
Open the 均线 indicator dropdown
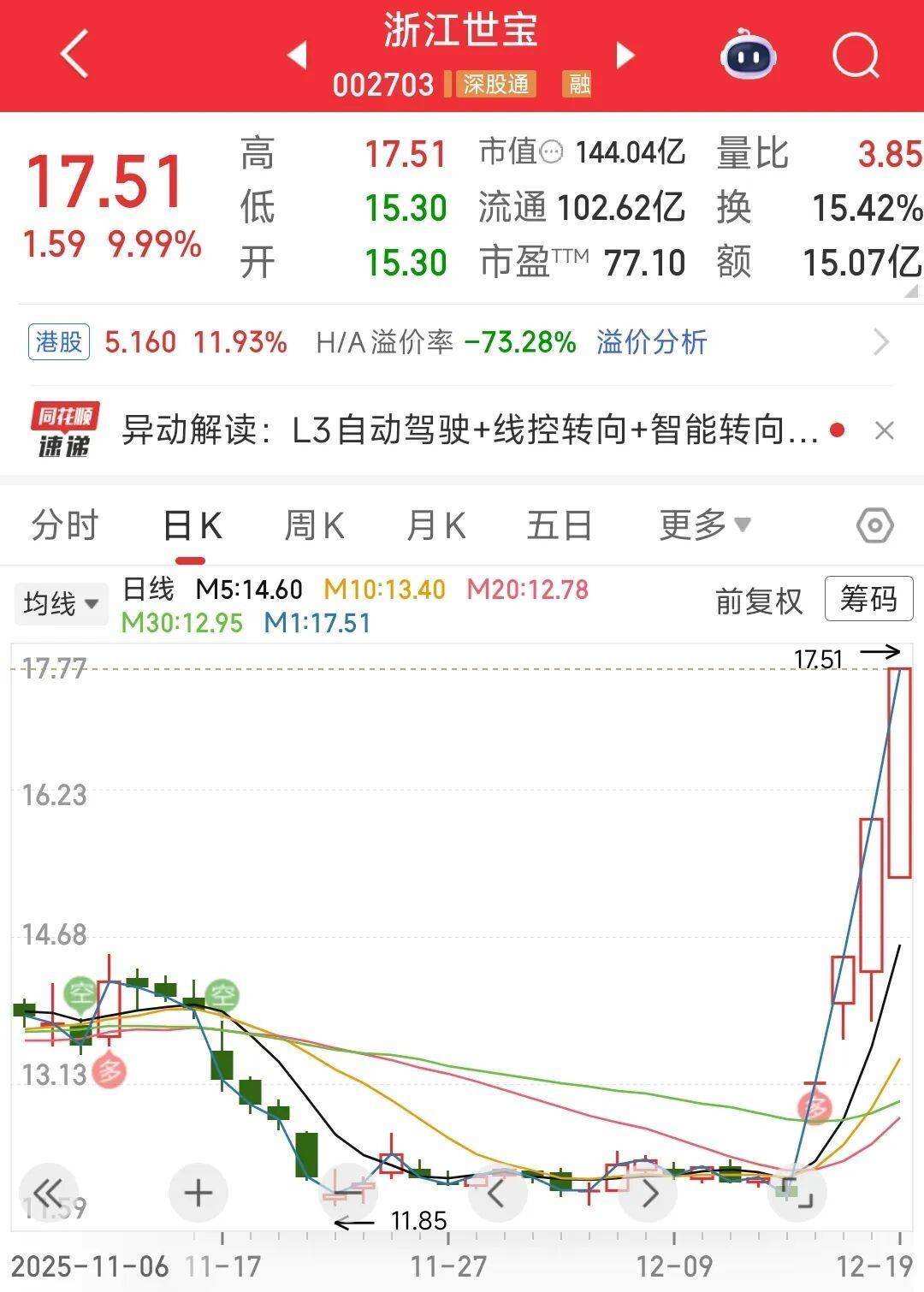coord(60,604)
